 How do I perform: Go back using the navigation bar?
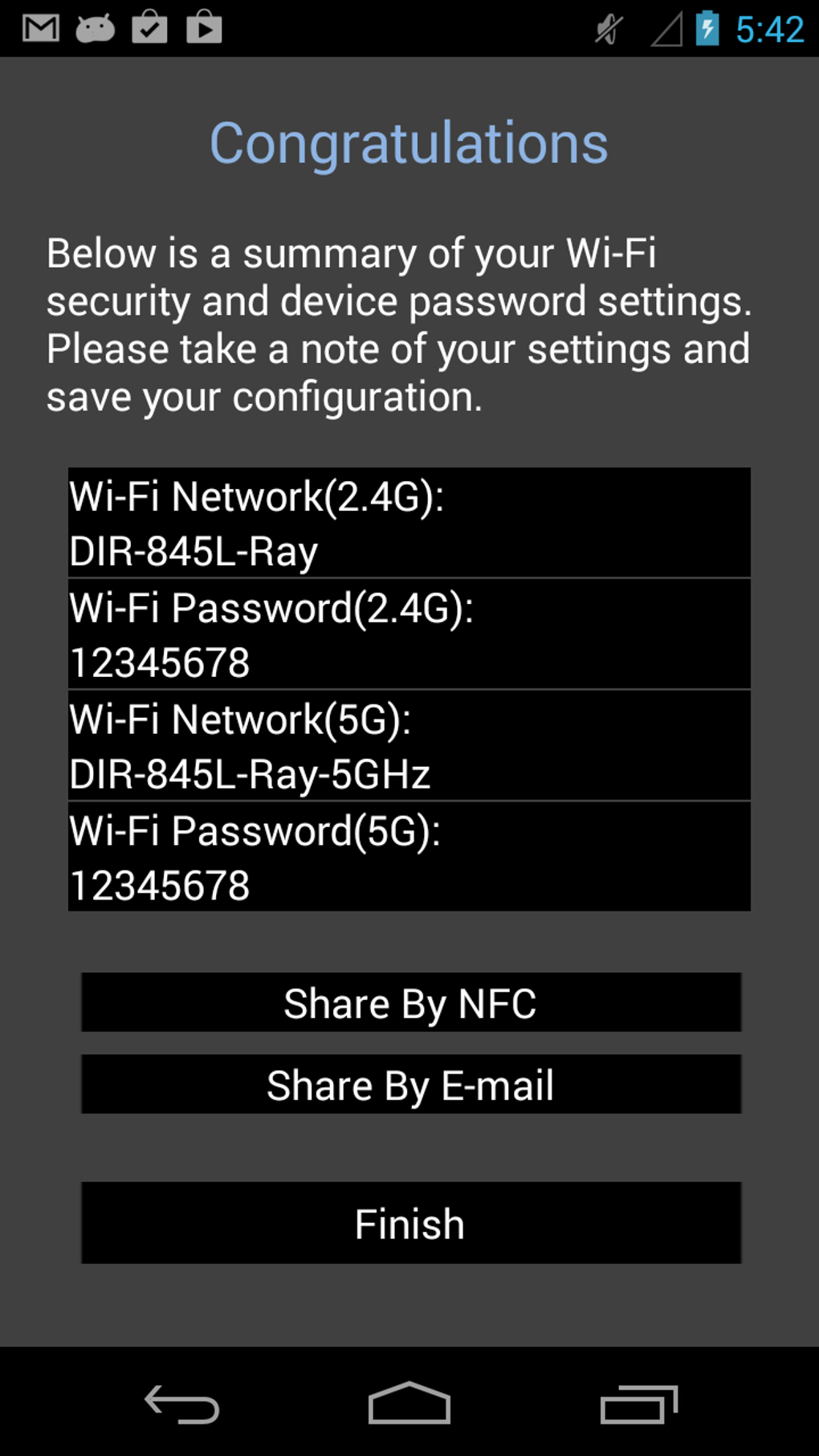point(182,1404)
